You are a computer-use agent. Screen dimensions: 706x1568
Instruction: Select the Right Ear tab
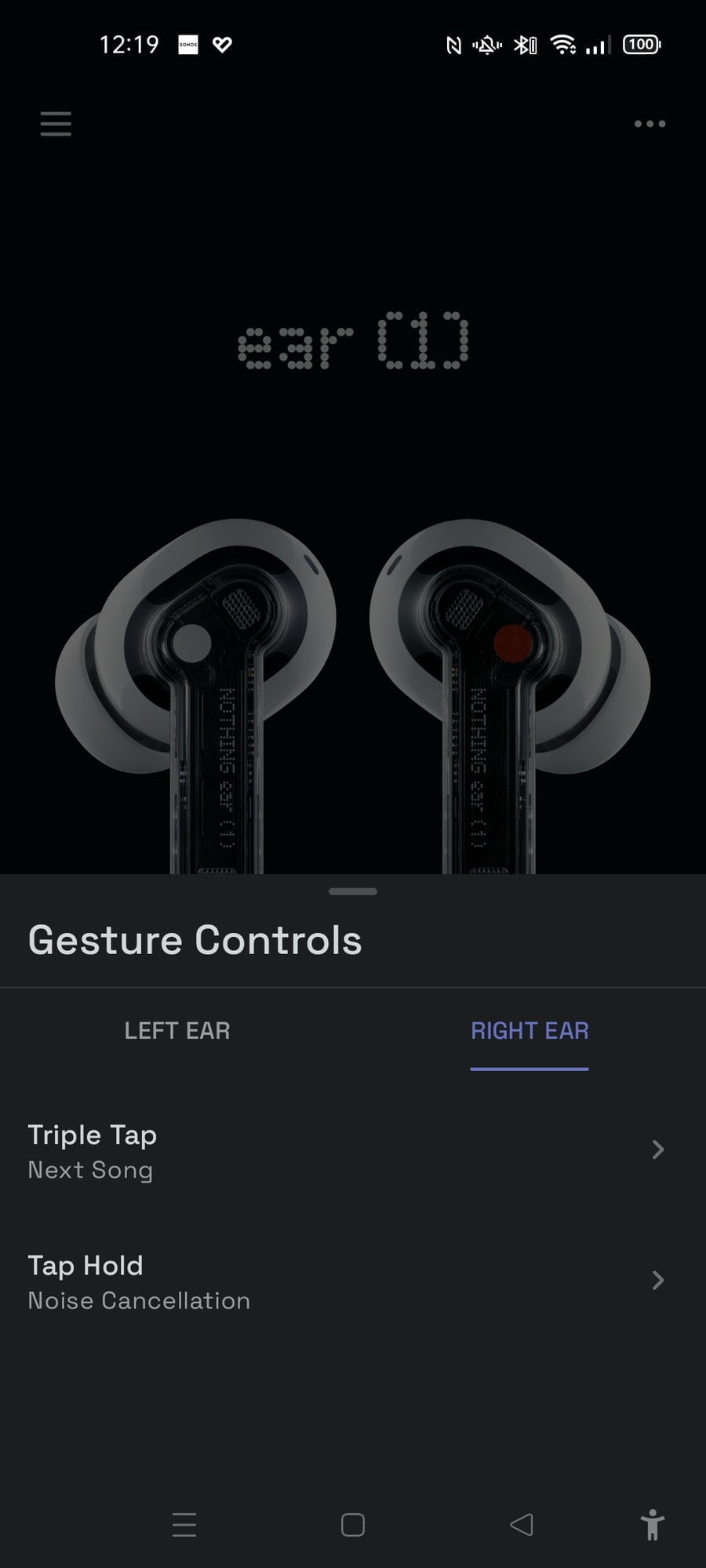pyautogui.click(x=529, y=1030)
